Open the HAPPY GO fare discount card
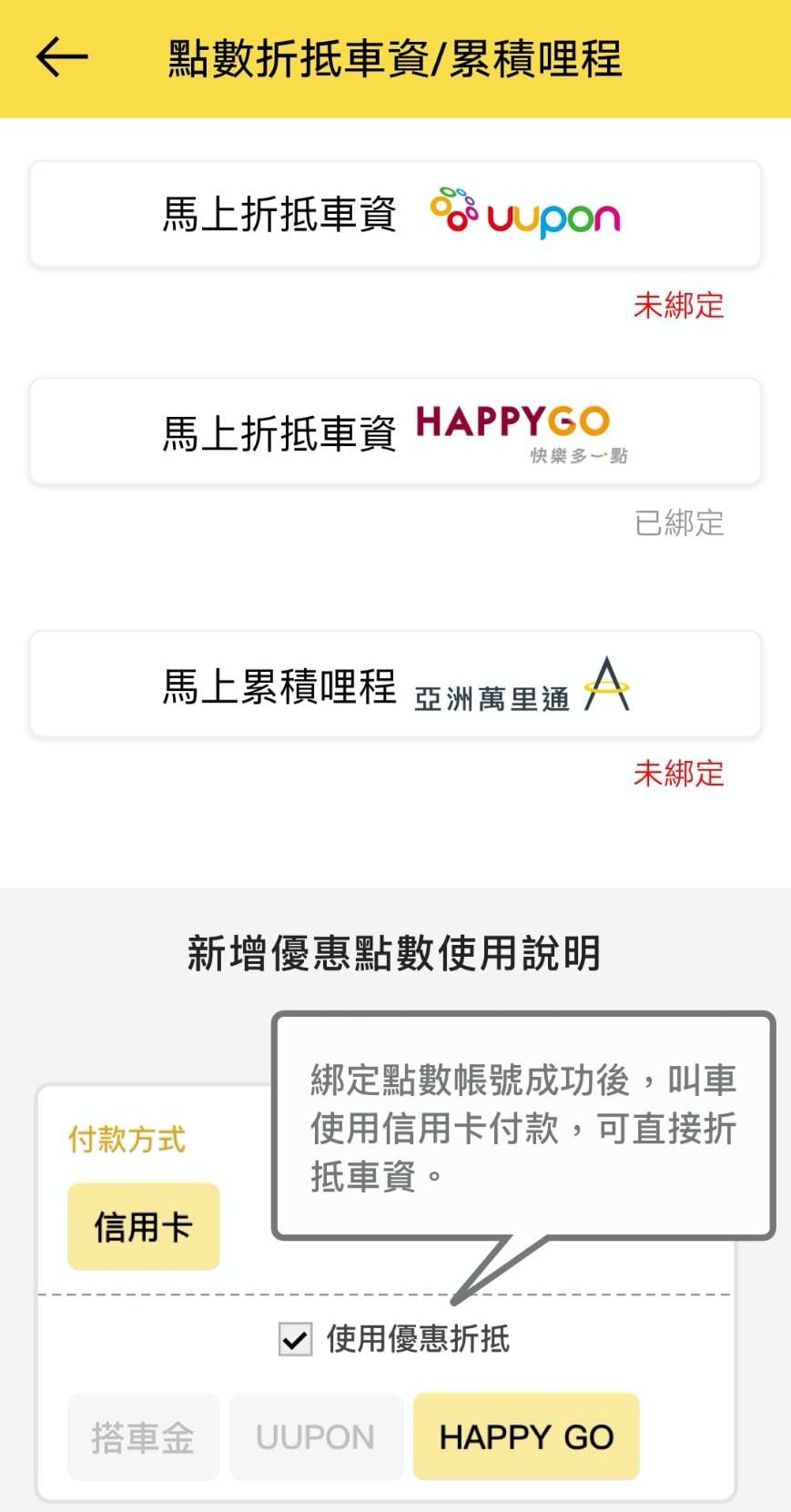 point(395,432)
